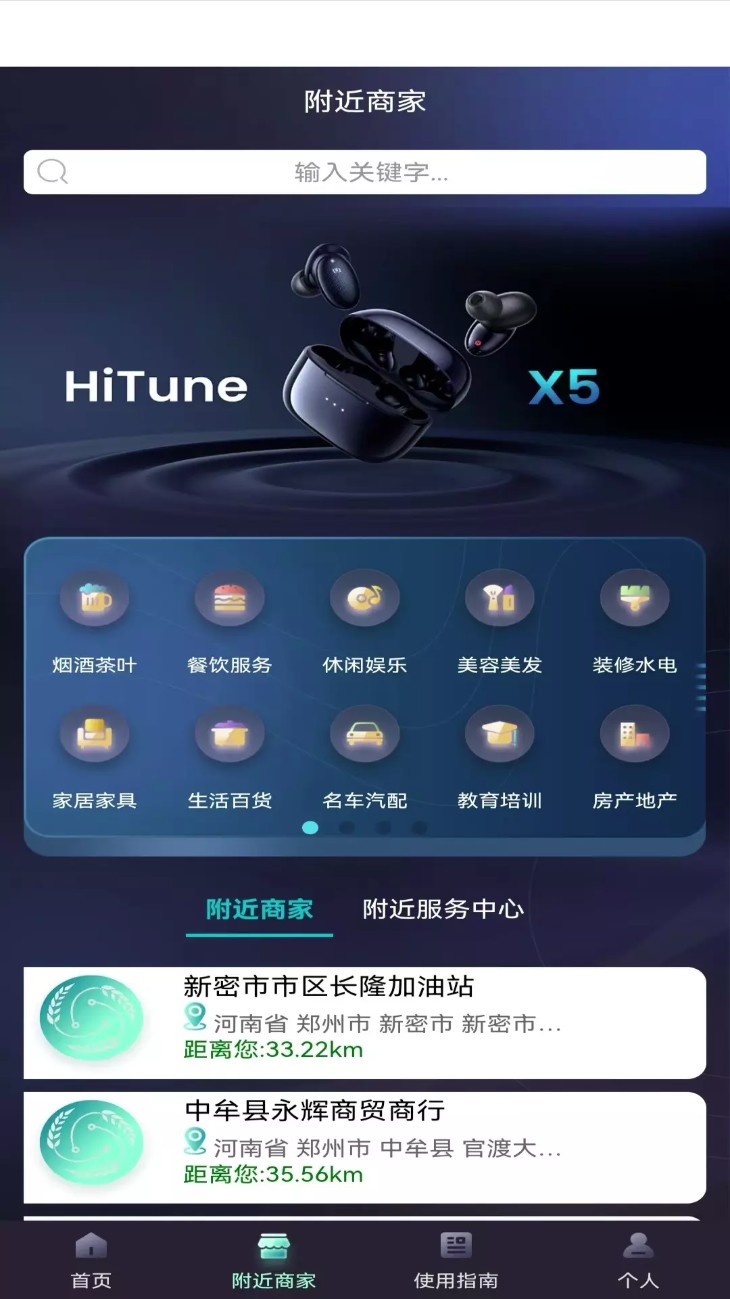Open the 首页 navigation icon

(91, 1256)
